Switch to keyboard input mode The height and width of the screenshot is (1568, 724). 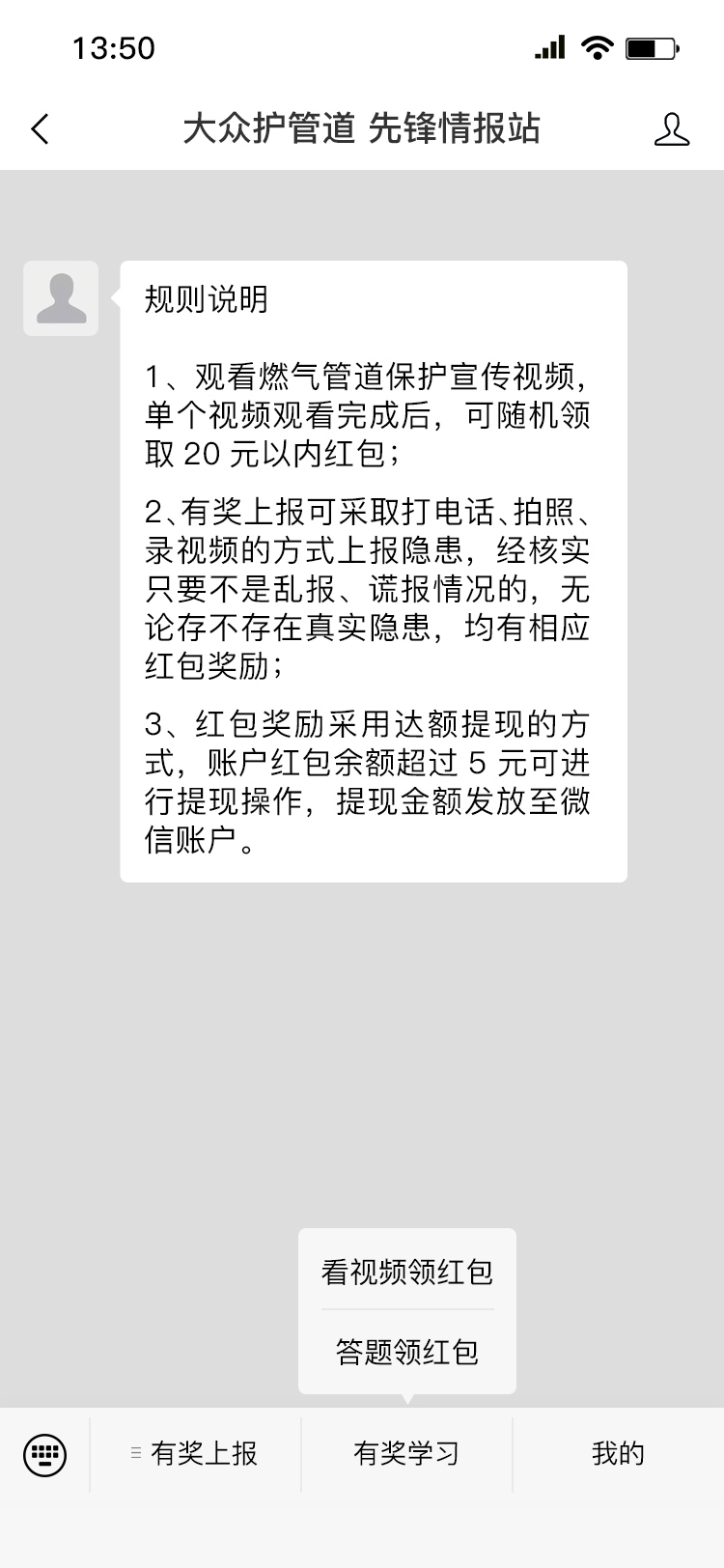(x=44, y=1453)
